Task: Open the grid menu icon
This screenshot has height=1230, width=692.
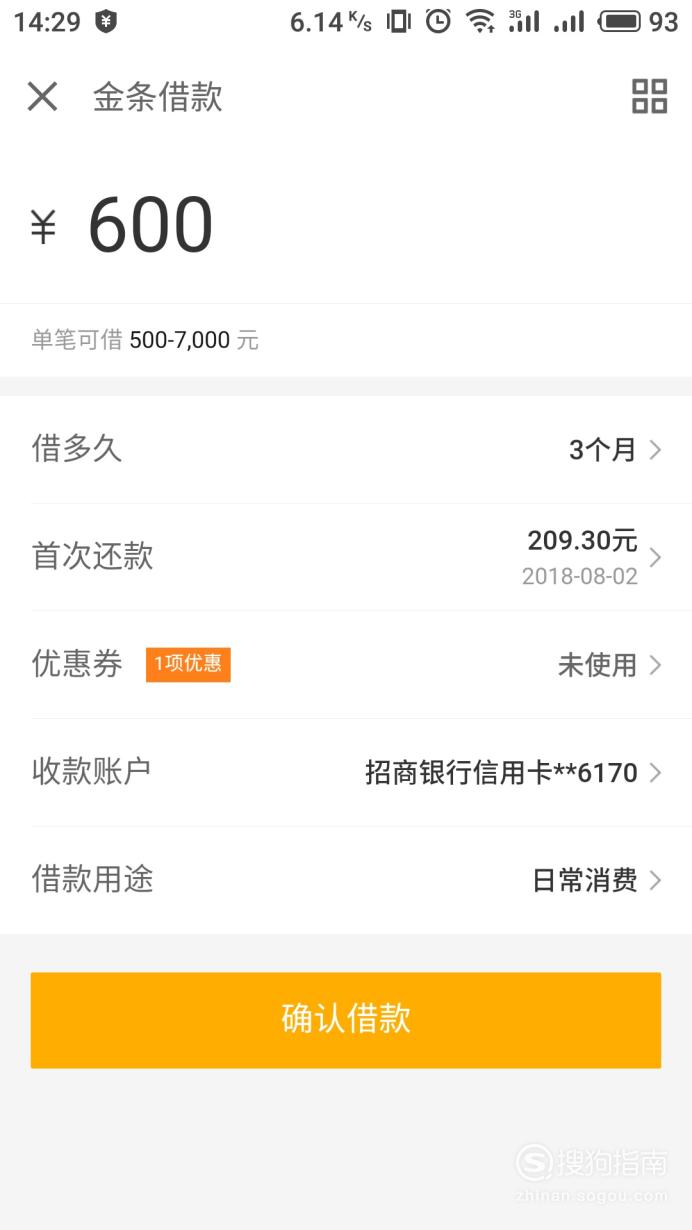Action: [x=649, y=97]
